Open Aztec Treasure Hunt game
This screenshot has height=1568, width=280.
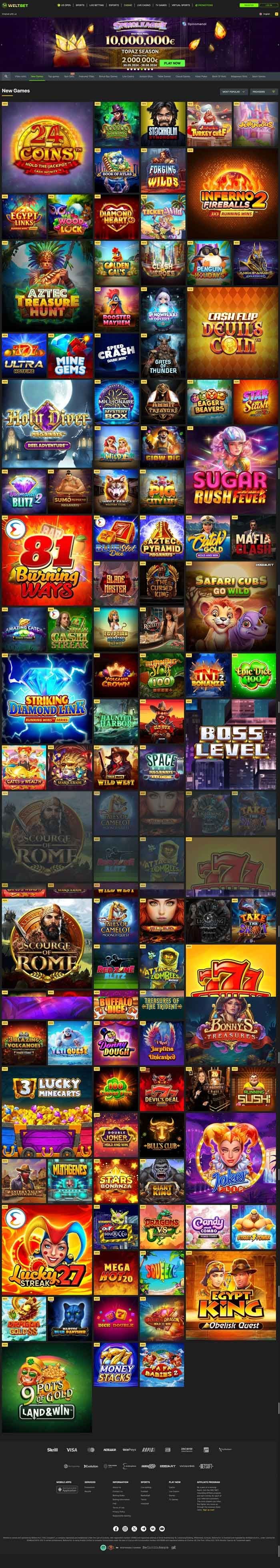tap(47, 285)
